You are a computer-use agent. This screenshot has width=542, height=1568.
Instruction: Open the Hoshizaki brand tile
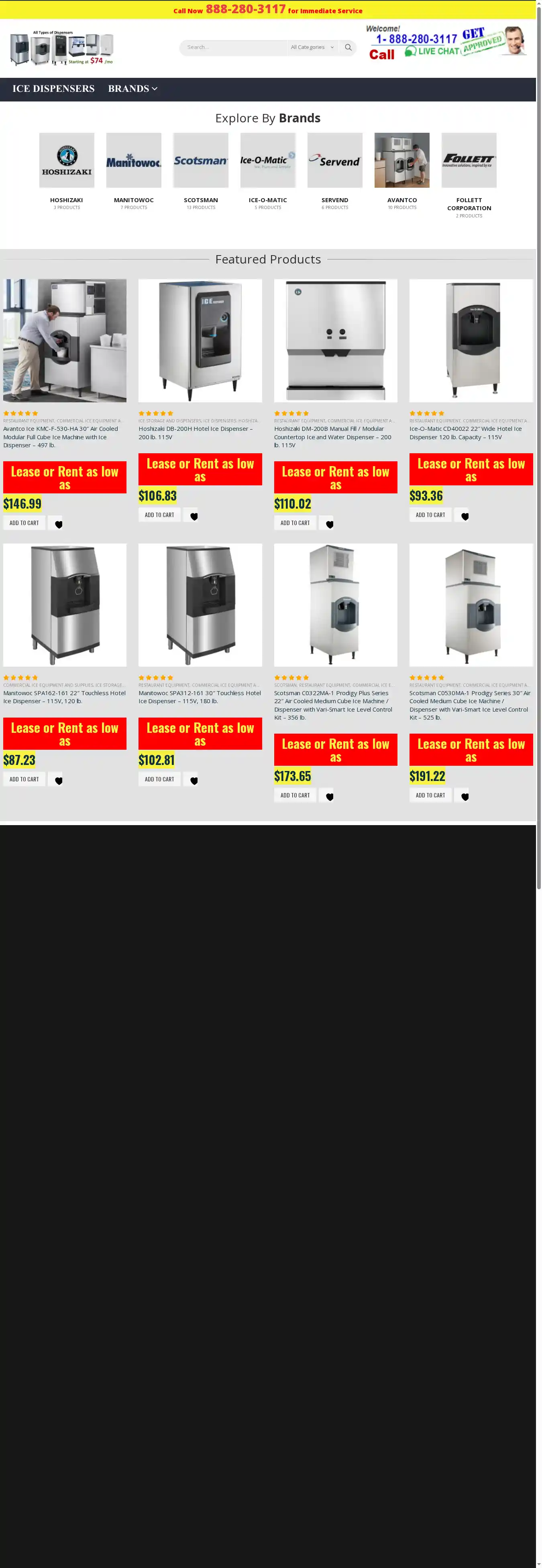pyautogui.click(x=67, y=161)
